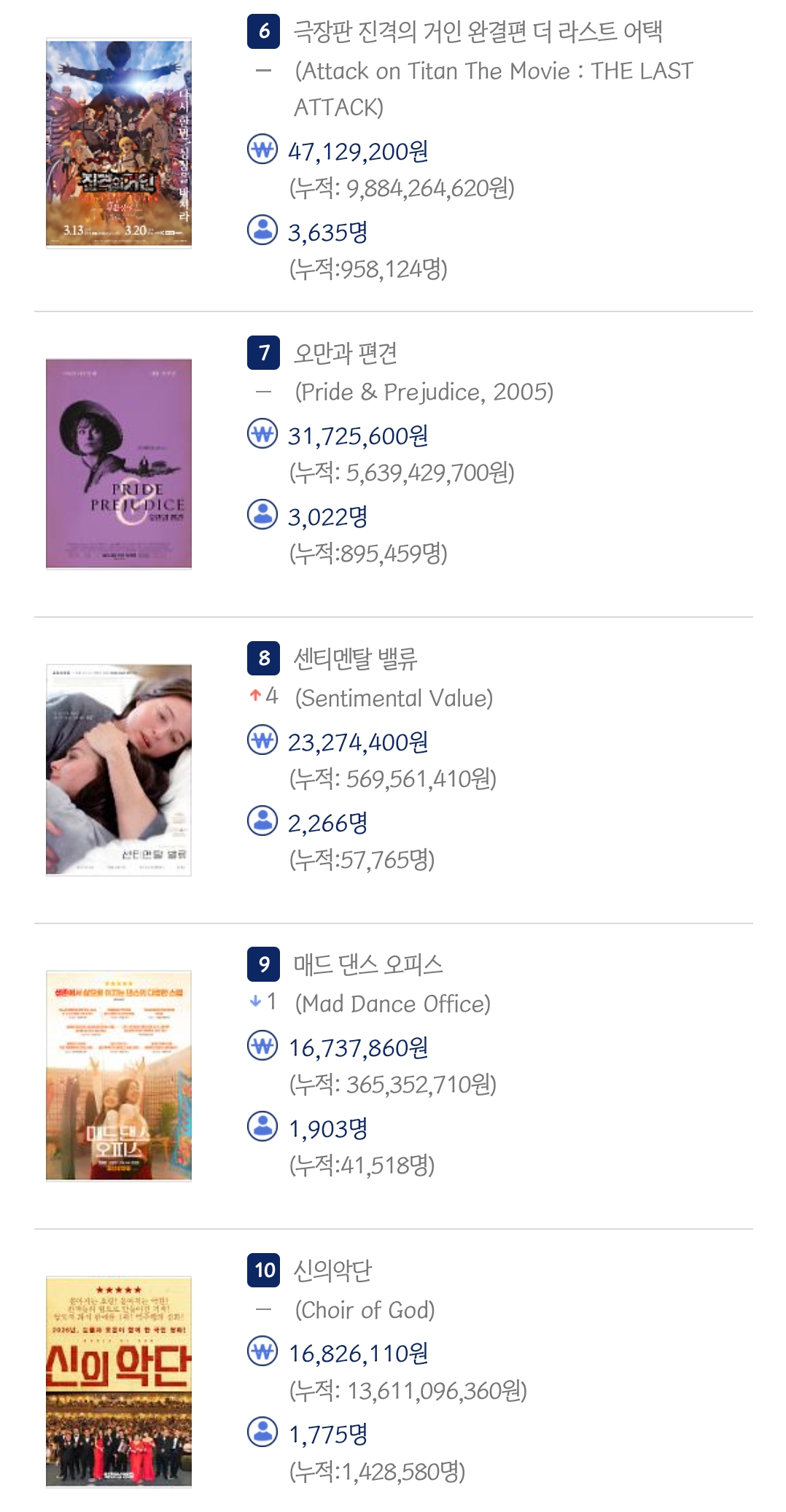Viewport: 786px width, 1512px height.
Task: Open the Choir of God movie entry
Action: (332, 1271)
